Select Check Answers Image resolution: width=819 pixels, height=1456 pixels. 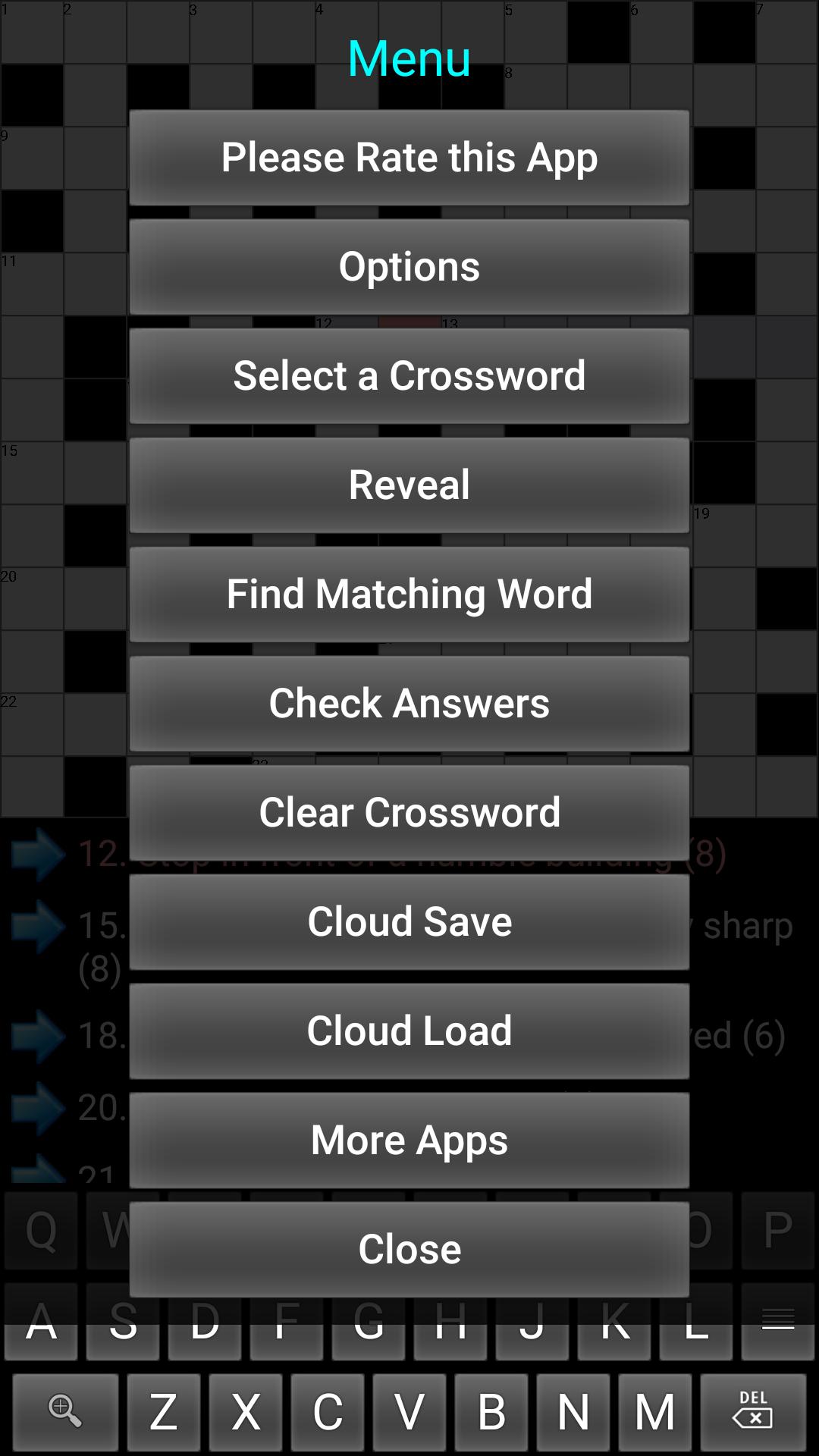409,702
